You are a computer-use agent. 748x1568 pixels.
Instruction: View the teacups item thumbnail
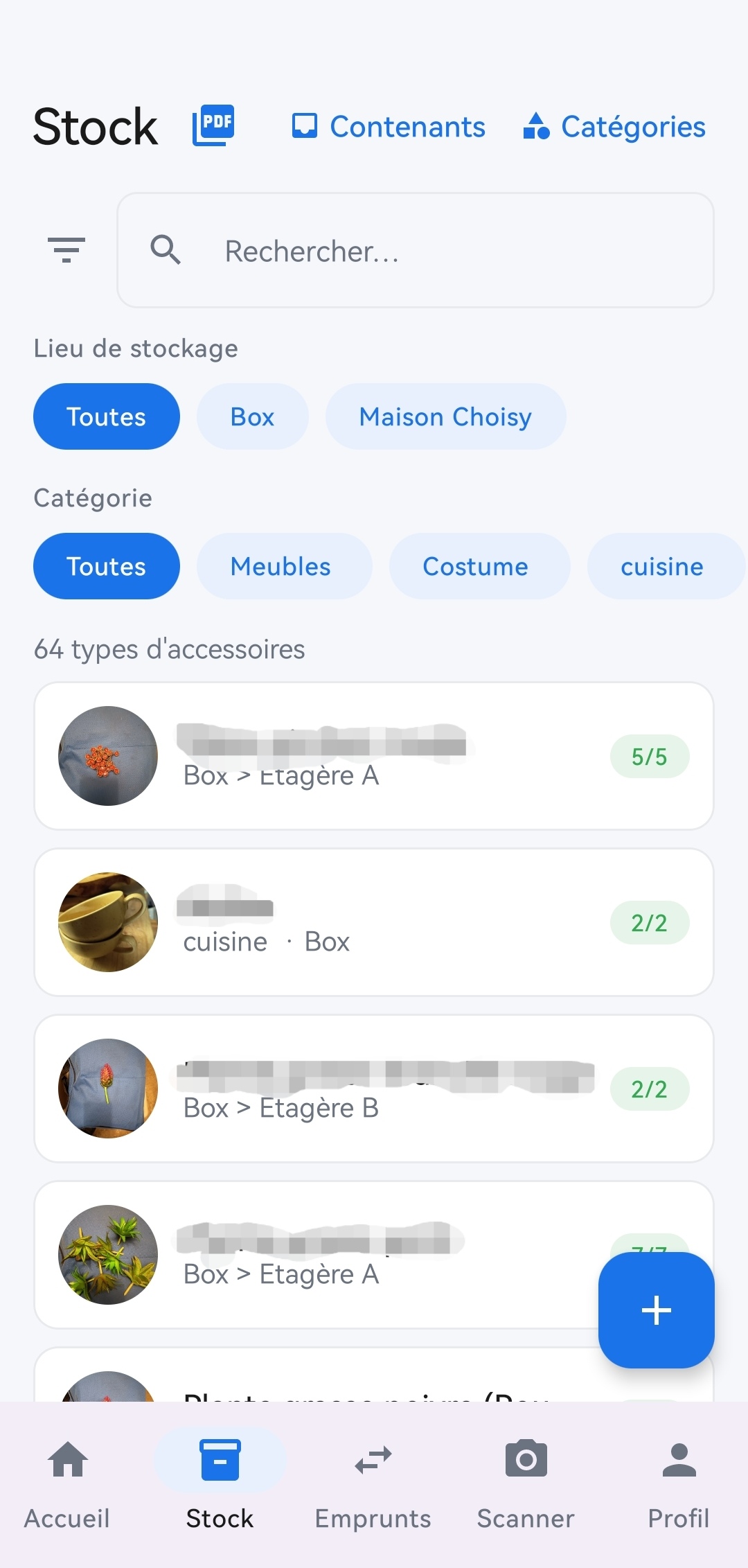pos(107,922)
